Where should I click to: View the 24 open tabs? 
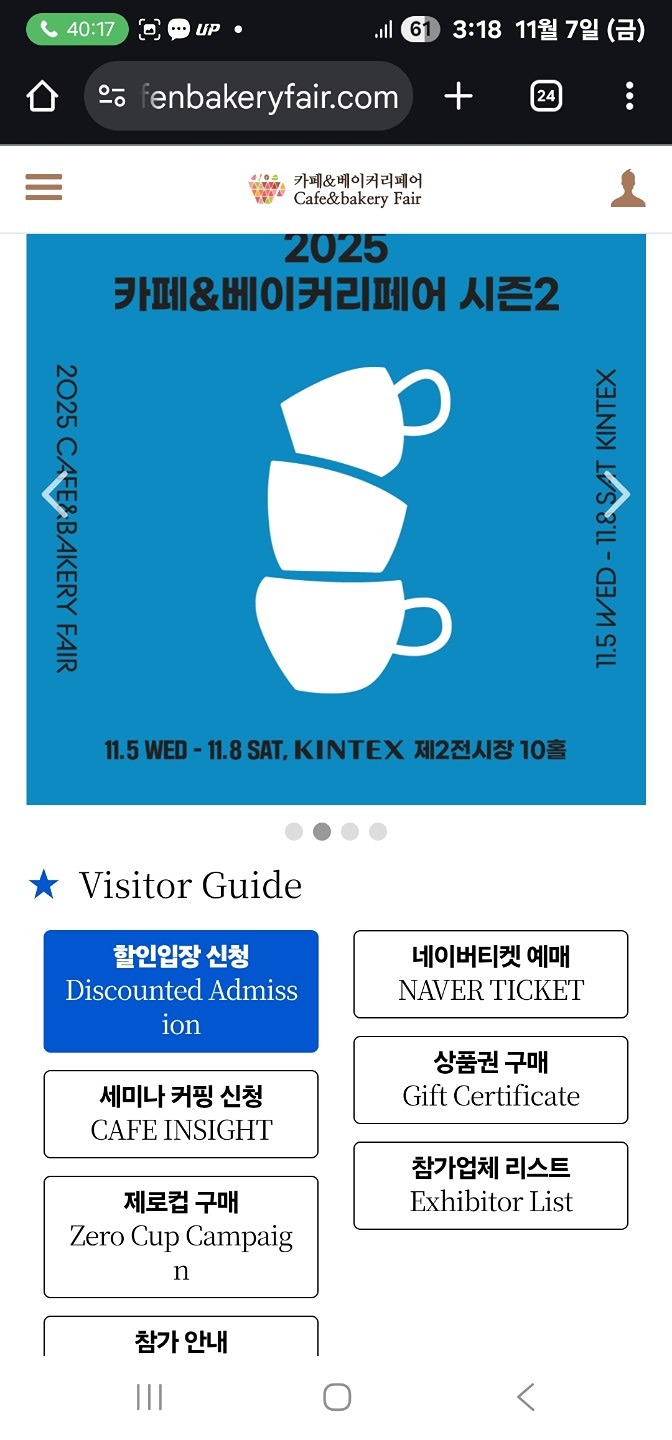(x=545, y=96)
